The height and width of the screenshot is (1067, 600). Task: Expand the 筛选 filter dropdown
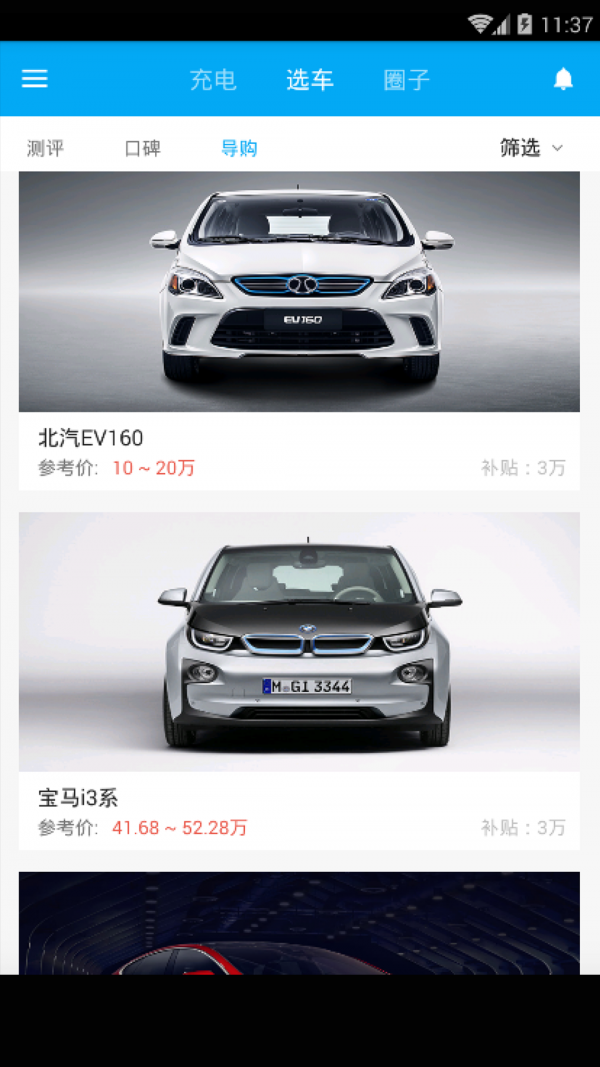coord(531,148)
